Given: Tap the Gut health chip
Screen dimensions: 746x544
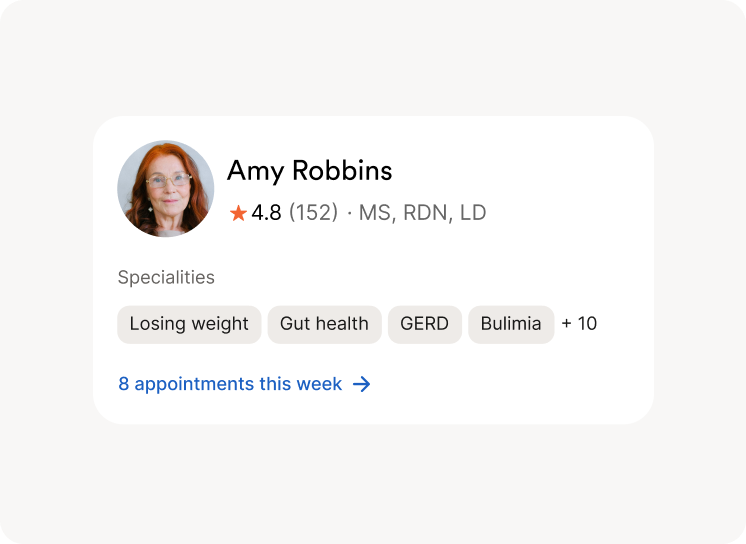Looking at the screenshot, I should tap(324, 324).
